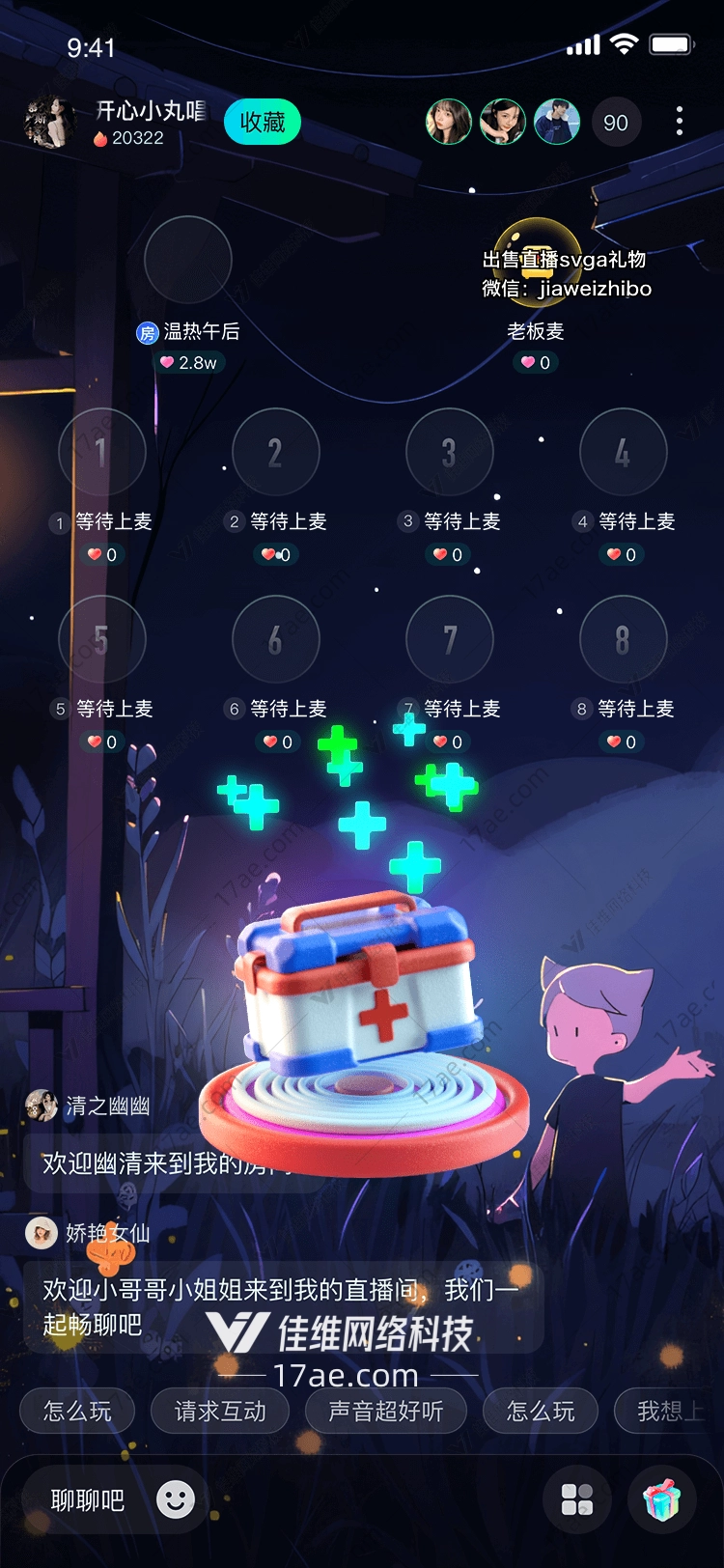The image size is (724, 1568).
Task: Select the 老板麦 boss seat
Action: 537,260
